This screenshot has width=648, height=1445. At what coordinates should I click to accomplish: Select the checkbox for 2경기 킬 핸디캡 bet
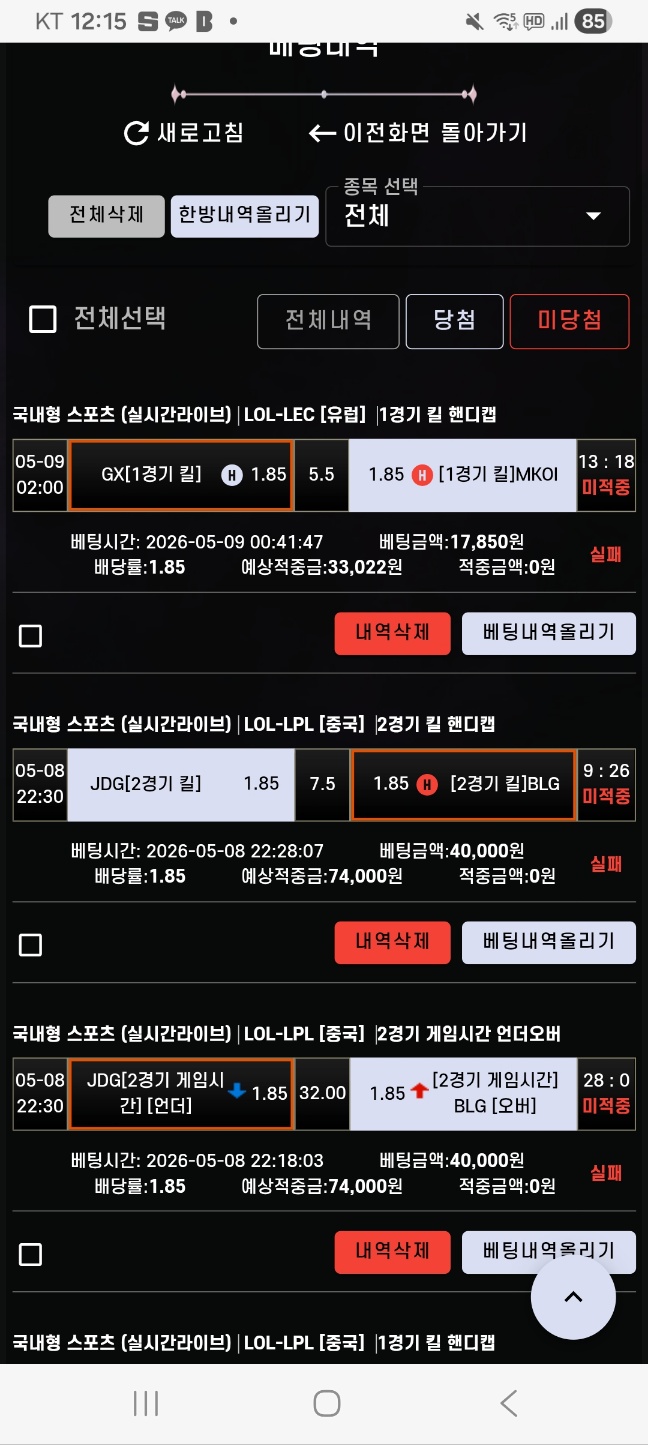(31, 945)
